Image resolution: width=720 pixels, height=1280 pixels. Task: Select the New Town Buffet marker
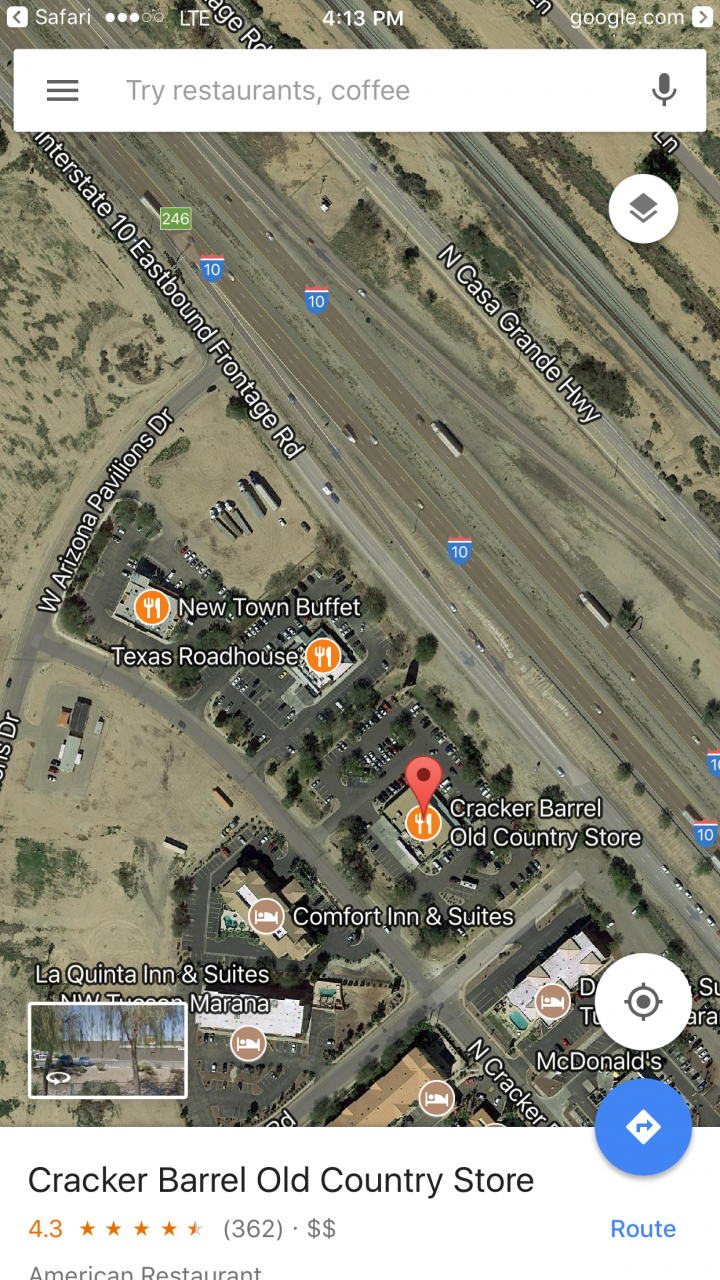click(x=152, y=607)
